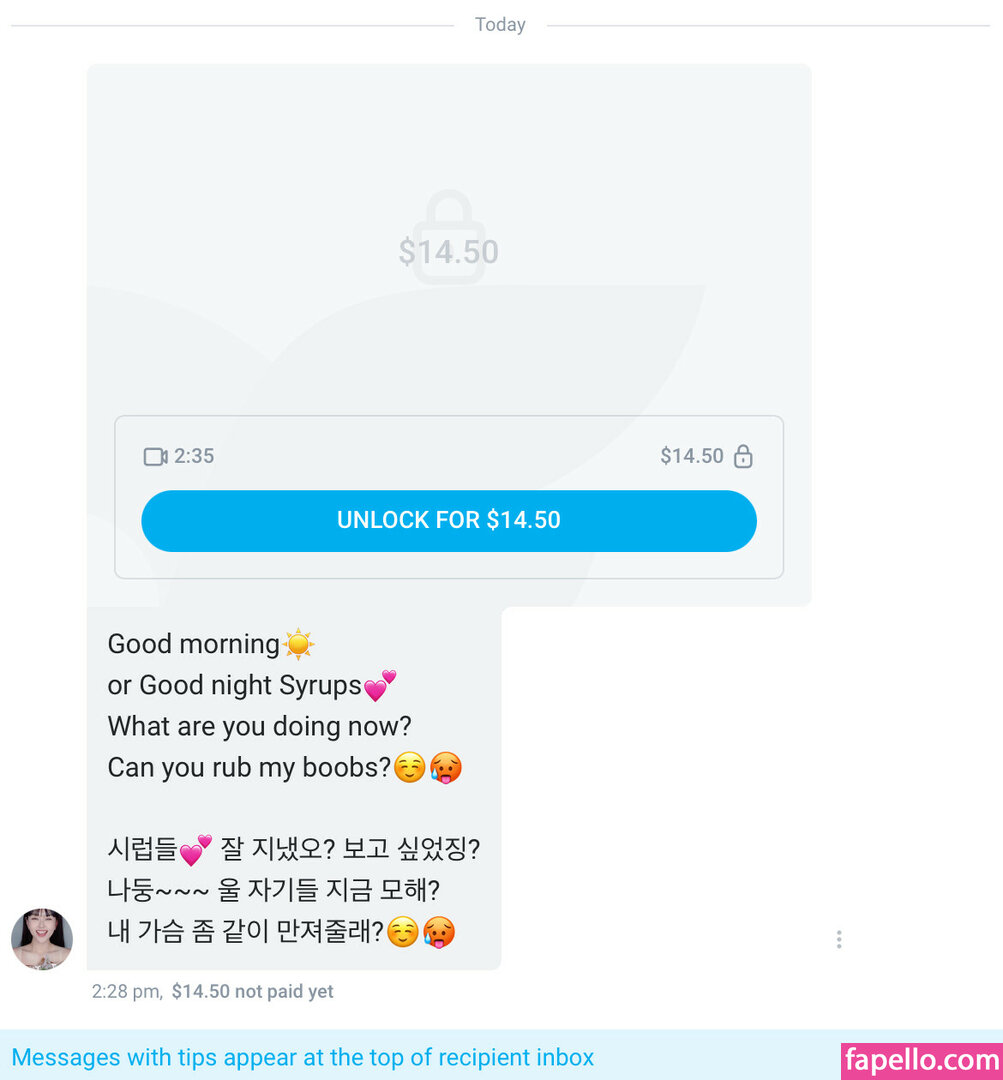Tap the UNLOCK FOR $14.50 button
Image resolution: width=1003 pixels, height=1080 pixels.
tap(448, 521)
